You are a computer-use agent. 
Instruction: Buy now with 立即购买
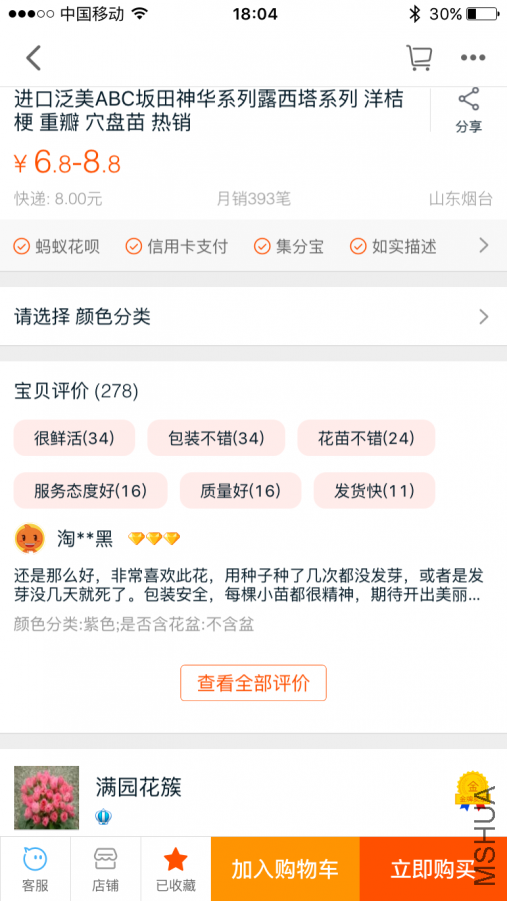pyautogui.click(x=433, y=869)
